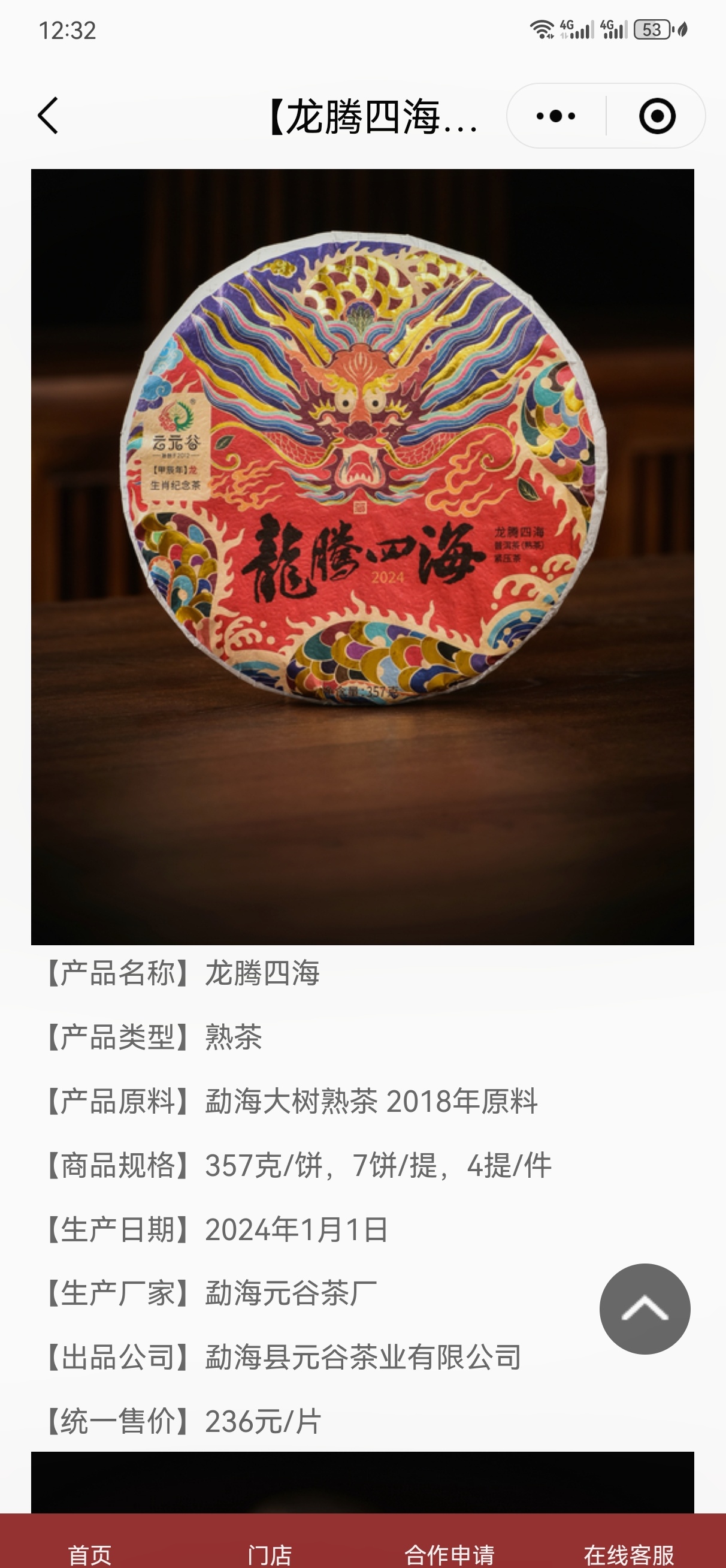Image resolution: width=726 pixels, height=1568 pixels.
Task: Close the mini program with the circle icon
Action: click(657, 116)
